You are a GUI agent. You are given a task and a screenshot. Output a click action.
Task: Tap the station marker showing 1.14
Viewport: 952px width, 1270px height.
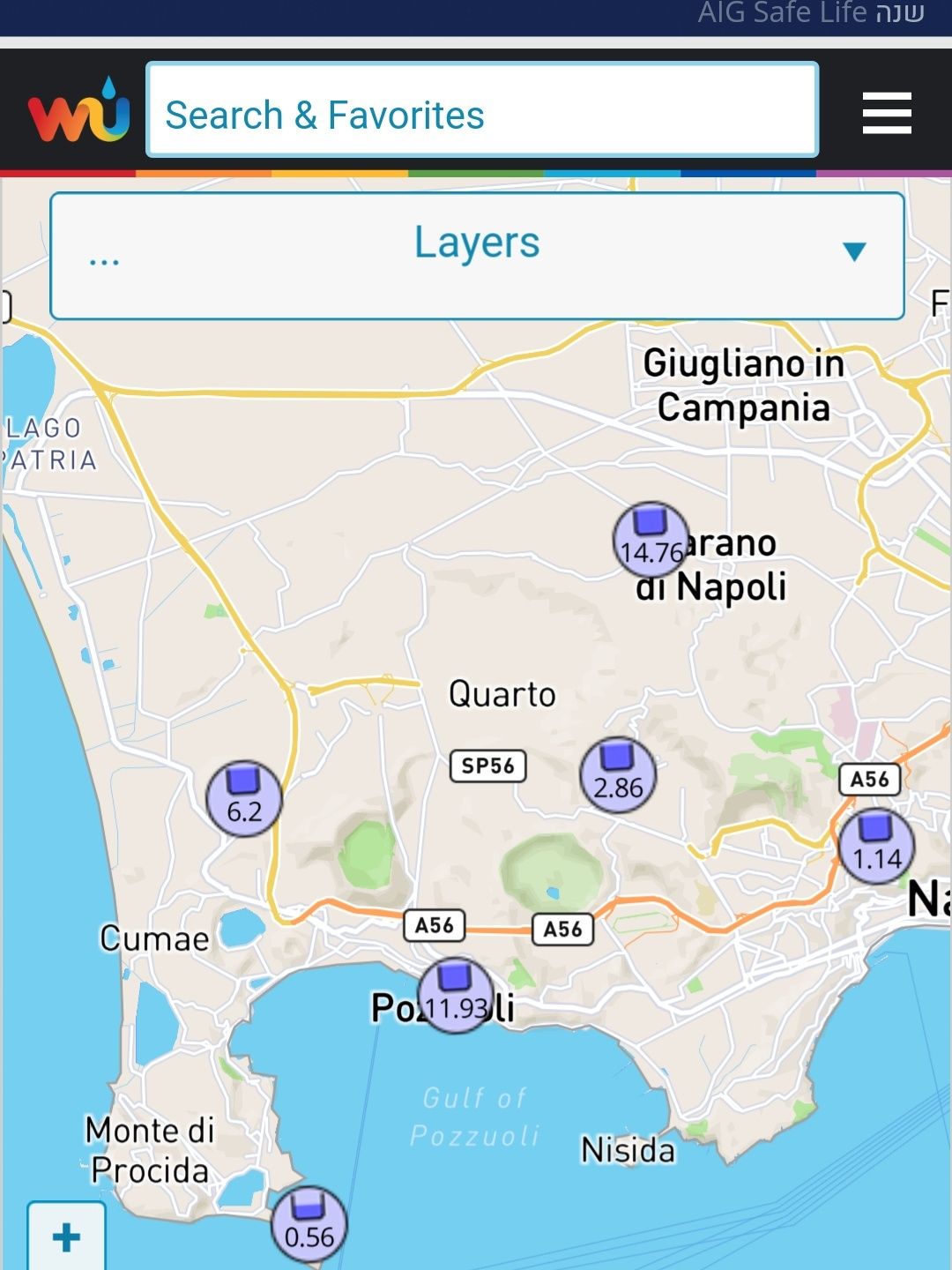click(x=875, y=846)
